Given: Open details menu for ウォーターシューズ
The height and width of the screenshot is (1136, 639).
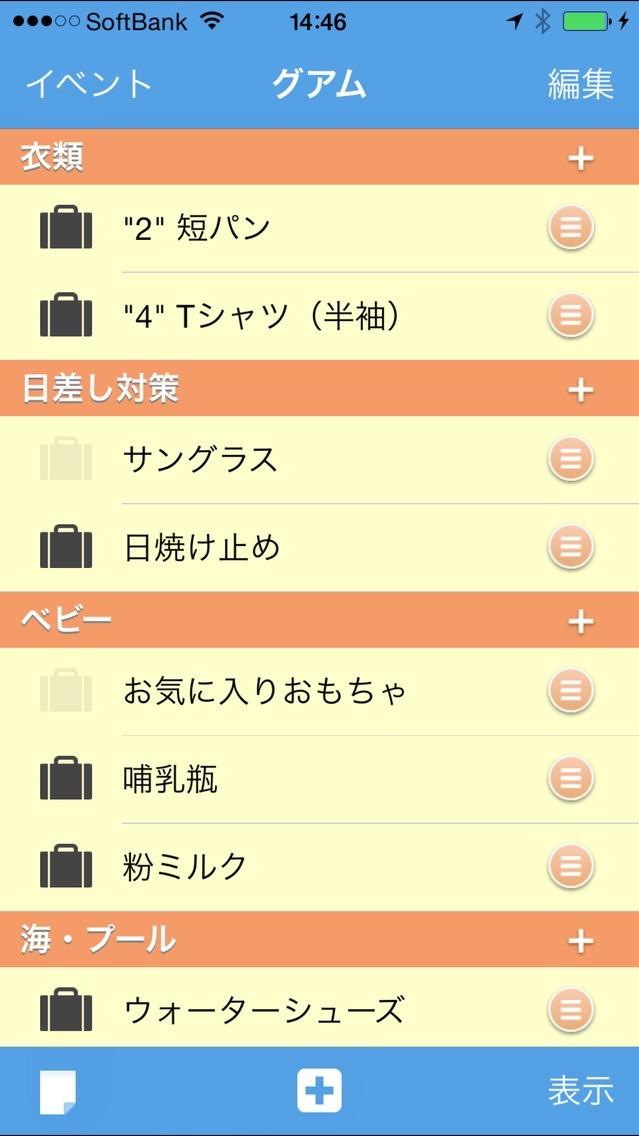Looking at the screenshot, I should (571, 1010).
